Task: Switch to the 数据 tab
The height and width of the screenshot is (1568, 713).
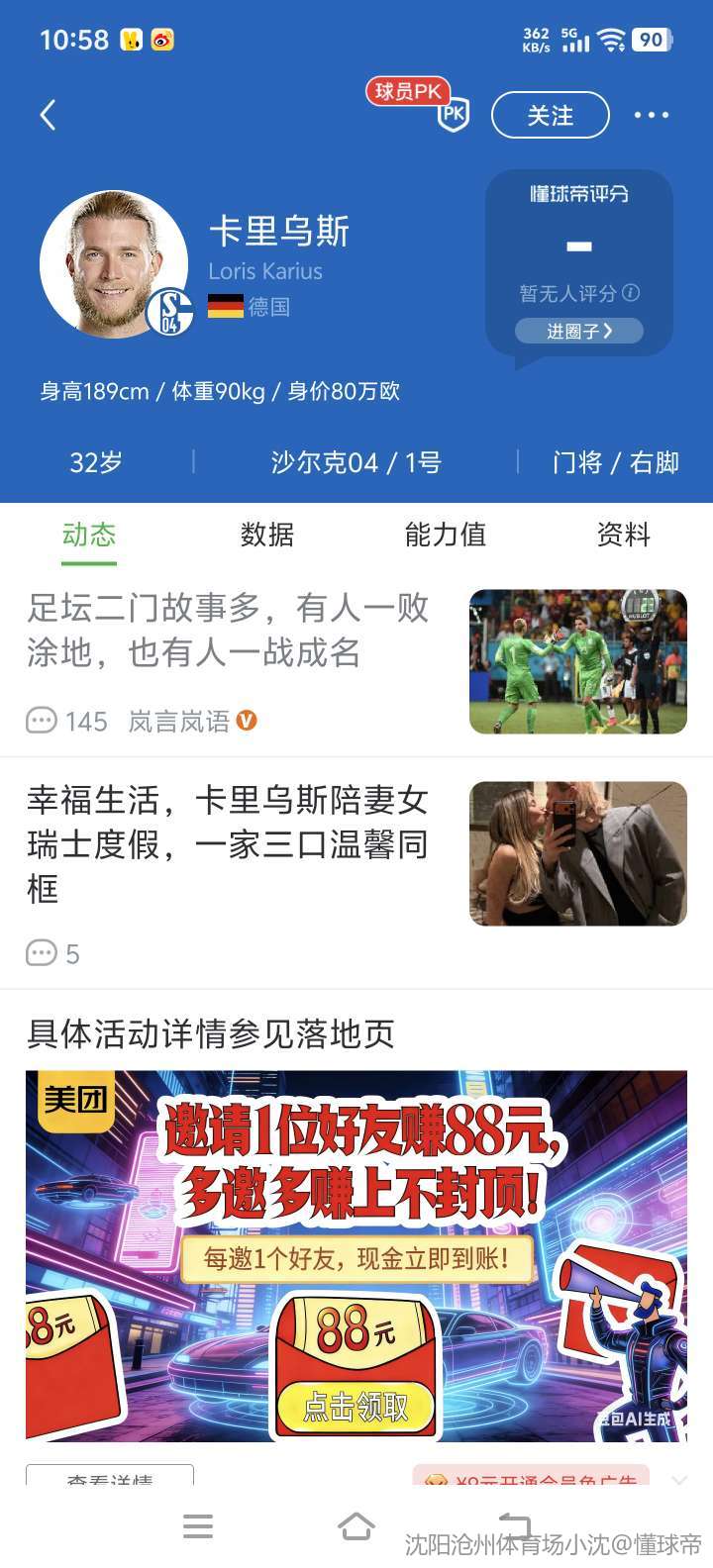Action: pyautogui.click(x=266, y=535)
